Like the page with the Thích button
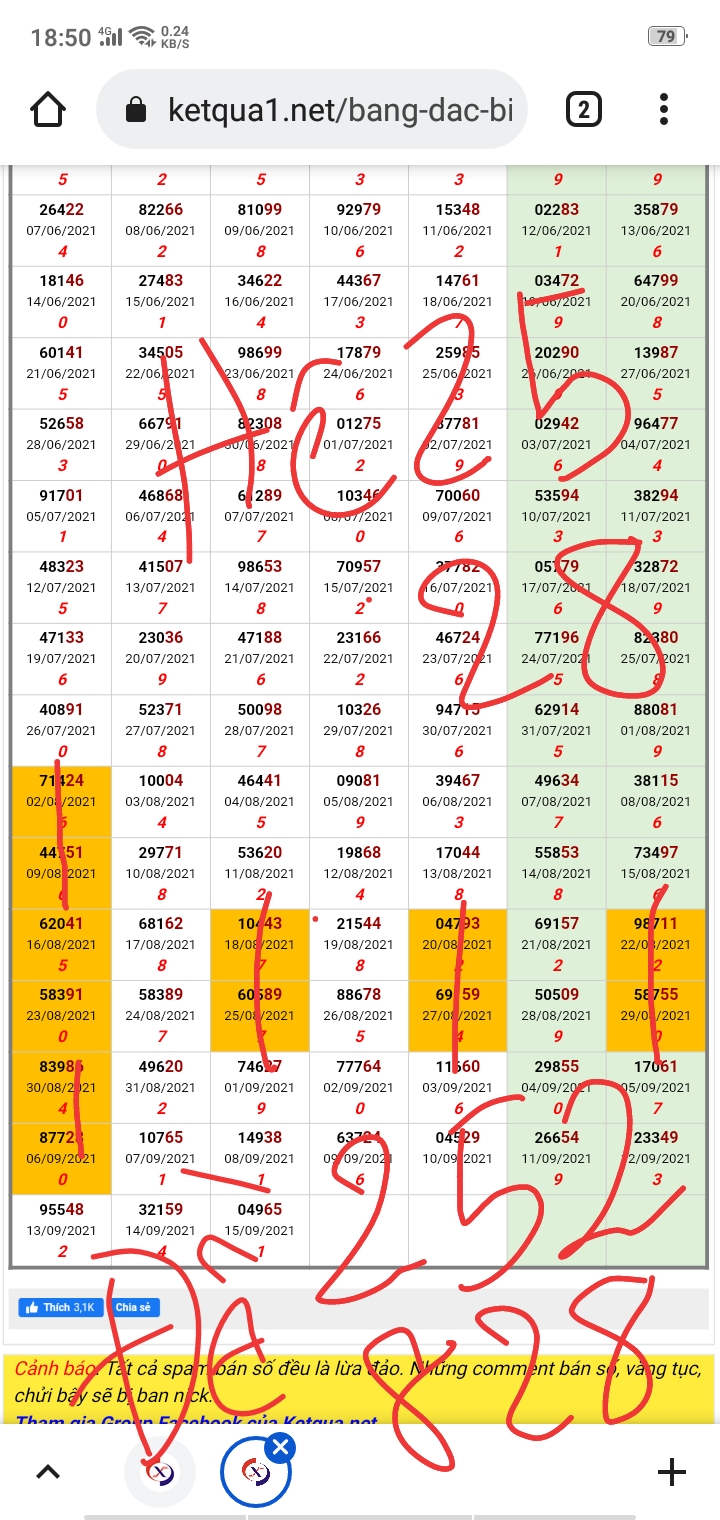720x1520 pixels. pos(61,1307)
